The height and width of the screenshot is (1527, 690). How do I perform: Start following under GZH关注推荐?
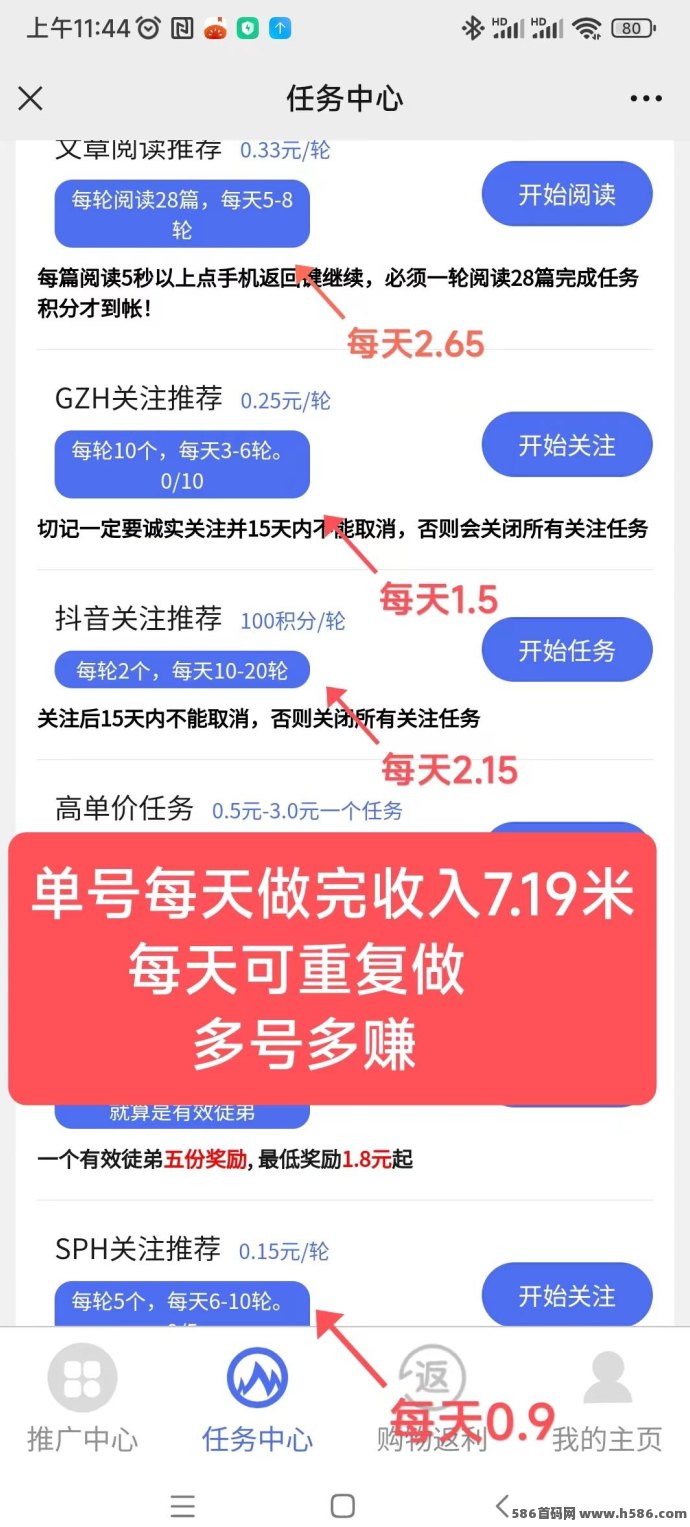click(567, 445)
